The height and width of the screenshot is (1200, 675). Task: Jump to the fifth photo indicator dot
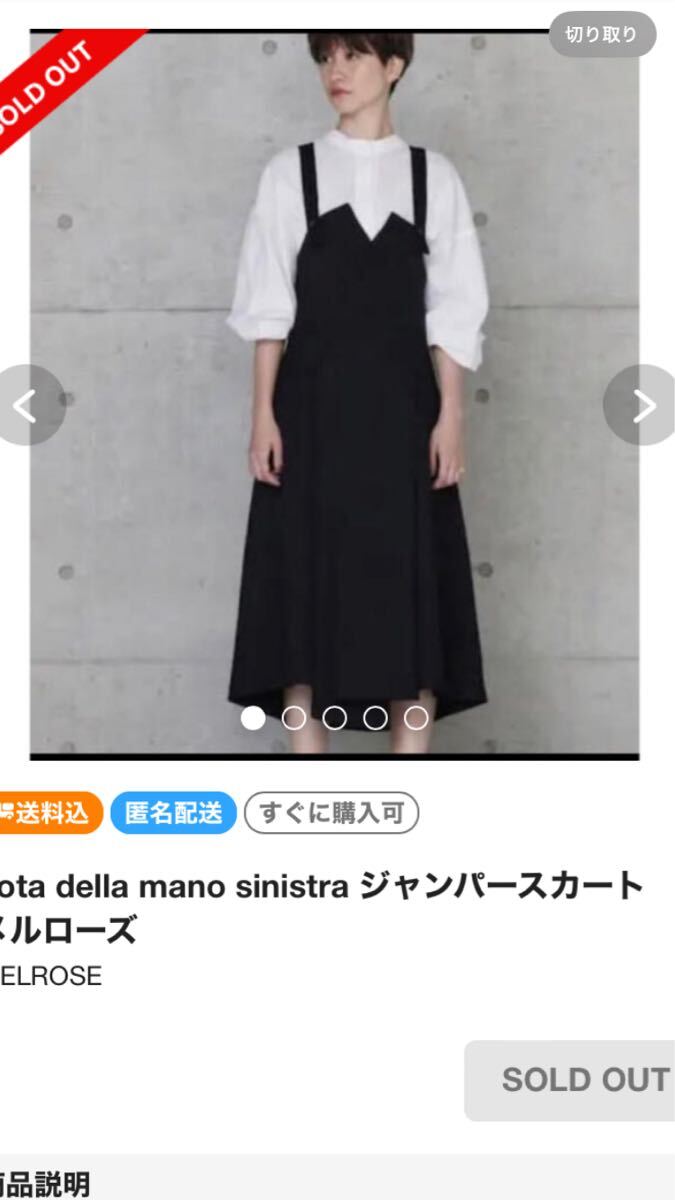[416, 718]
